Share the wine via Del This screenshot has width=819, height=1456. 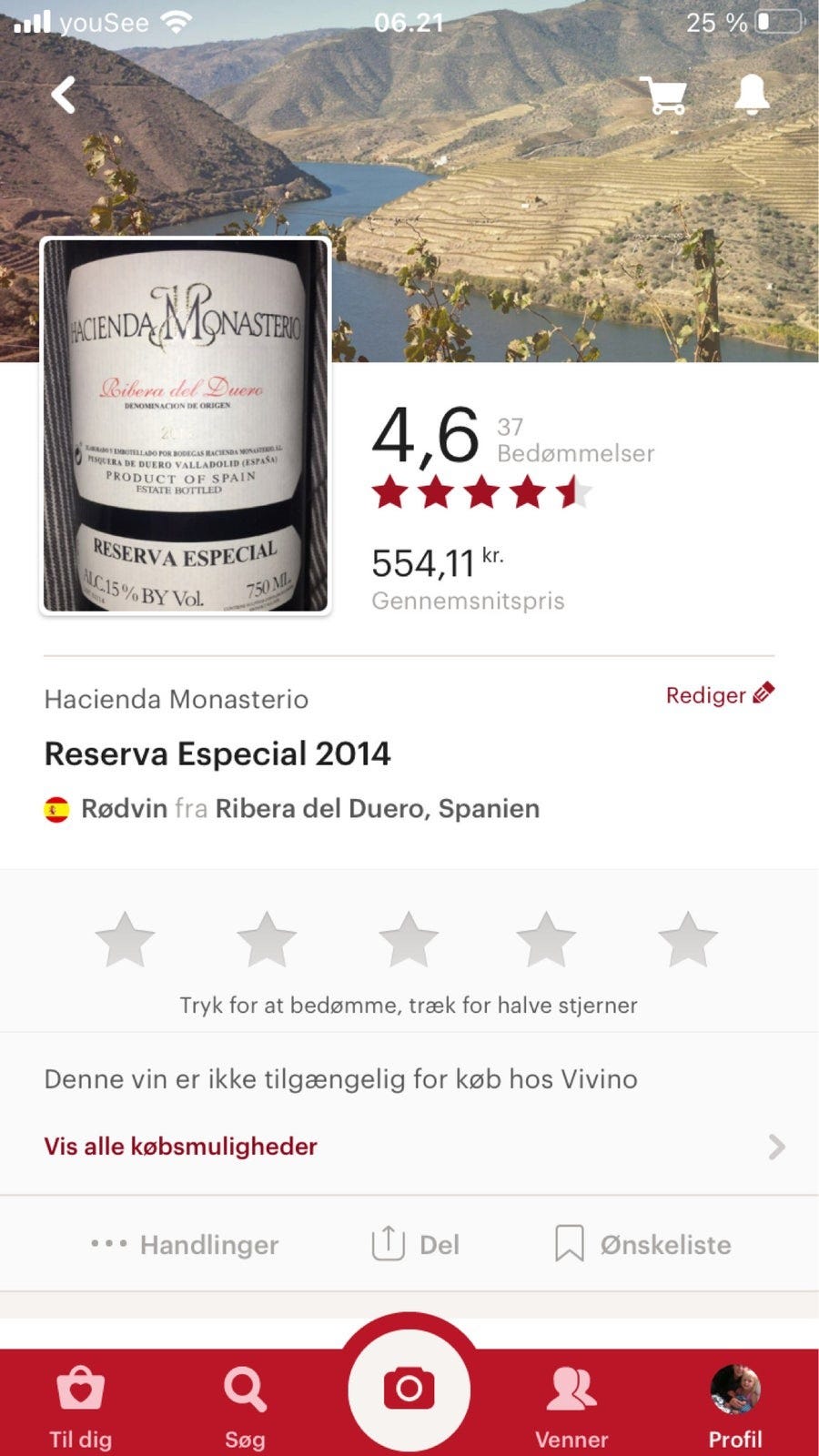coord(416,1244)
